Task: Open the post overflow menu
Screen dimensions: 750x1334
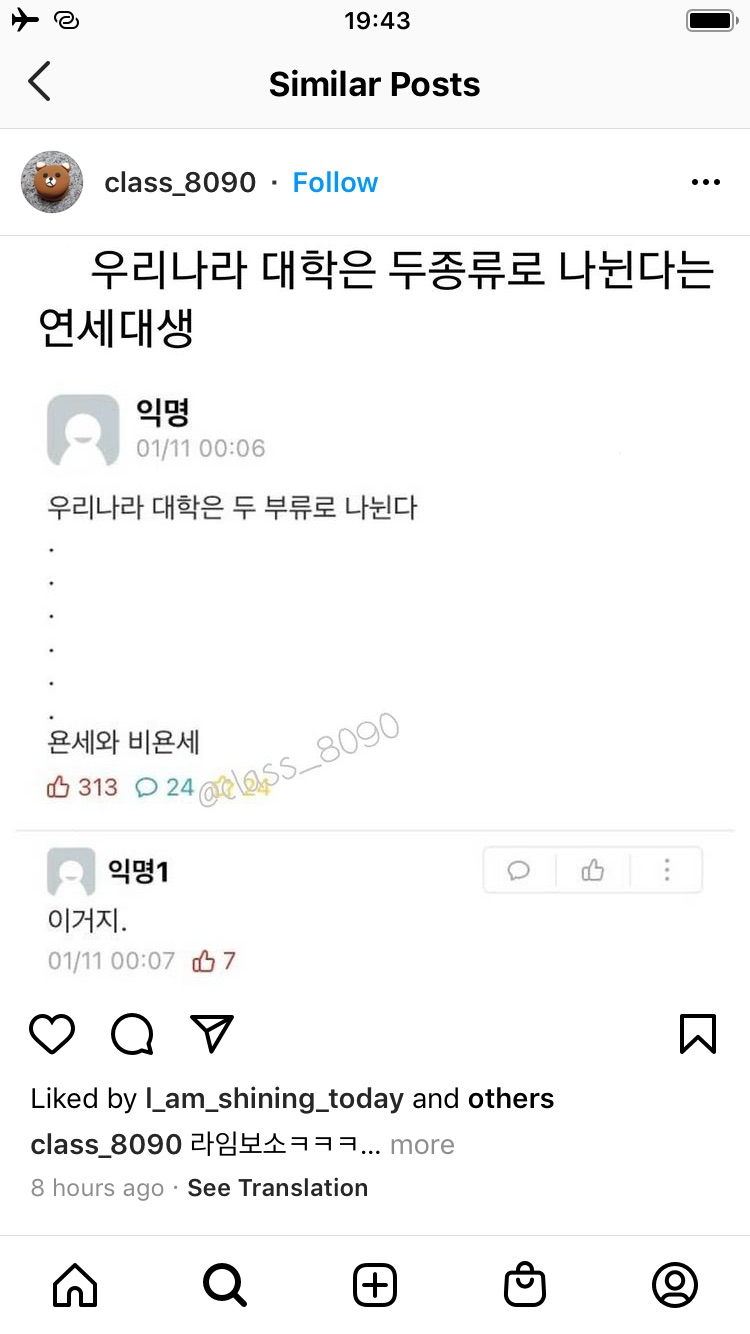Action: [x=705, y=183]
